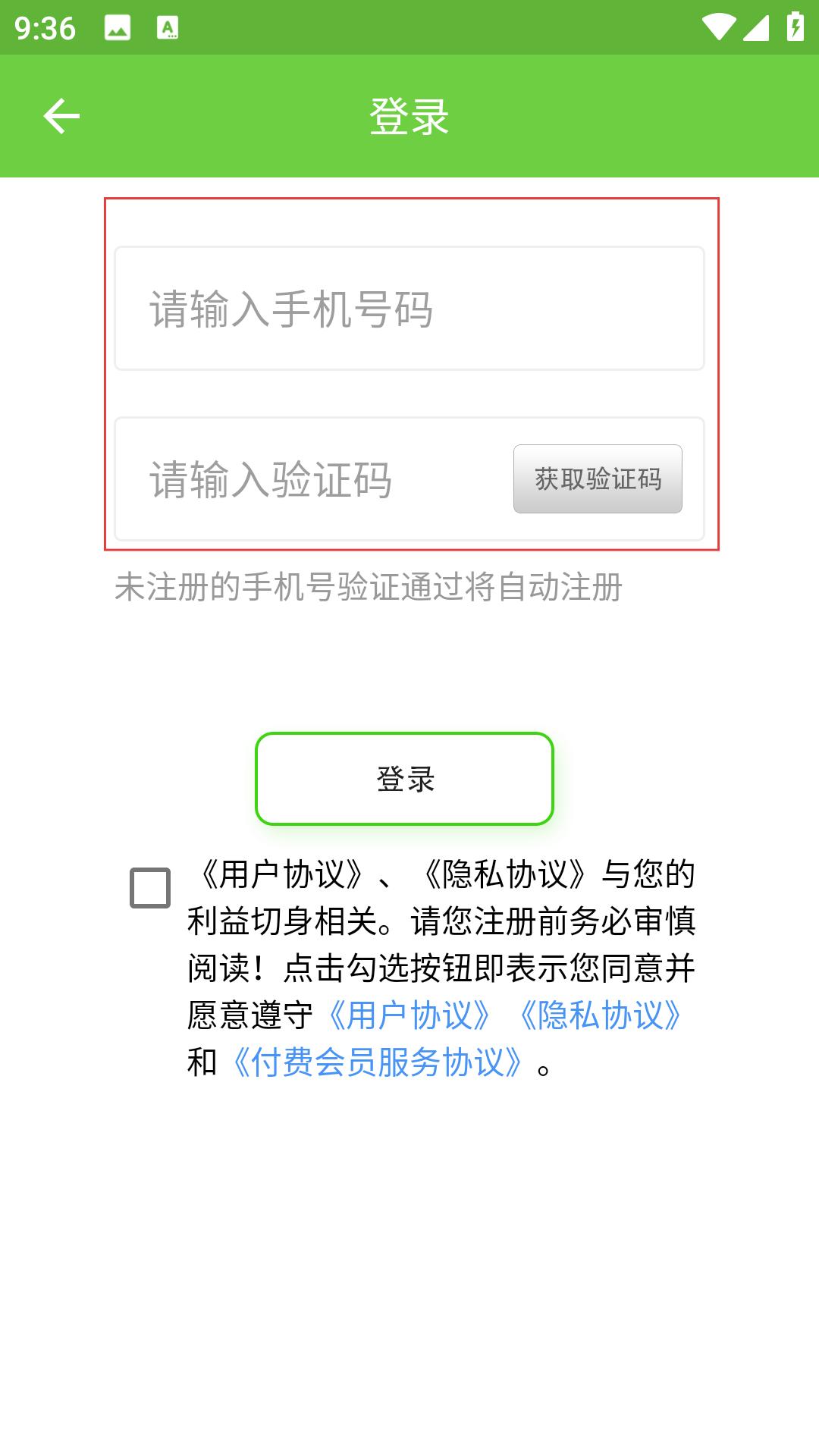
Task: Open the blue 《用户协议》 link
Action: [x=409, y=1015]
